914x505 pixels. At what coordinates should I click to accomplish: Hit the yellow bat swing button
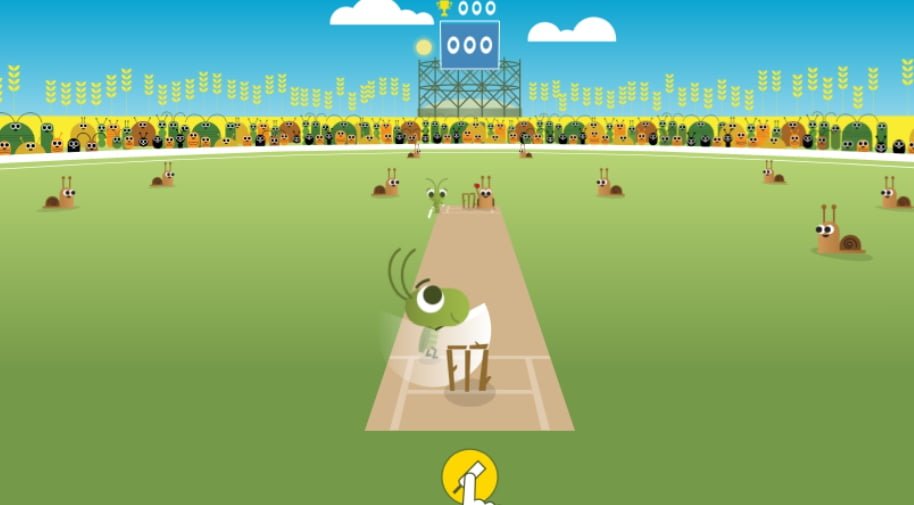tap(469, 477)
